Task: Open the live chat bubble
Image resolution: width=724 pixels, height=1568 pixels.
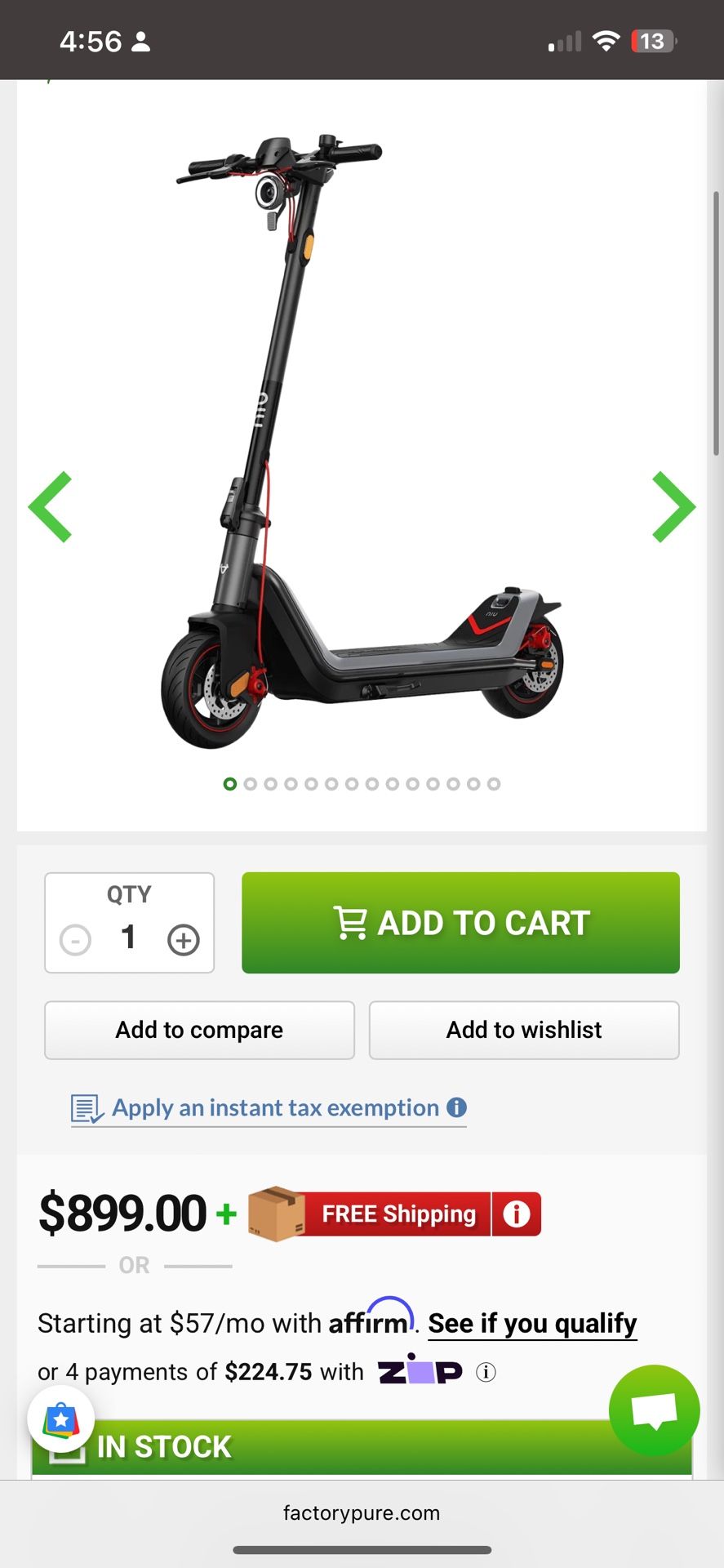Action: [x=655, y=1410]
